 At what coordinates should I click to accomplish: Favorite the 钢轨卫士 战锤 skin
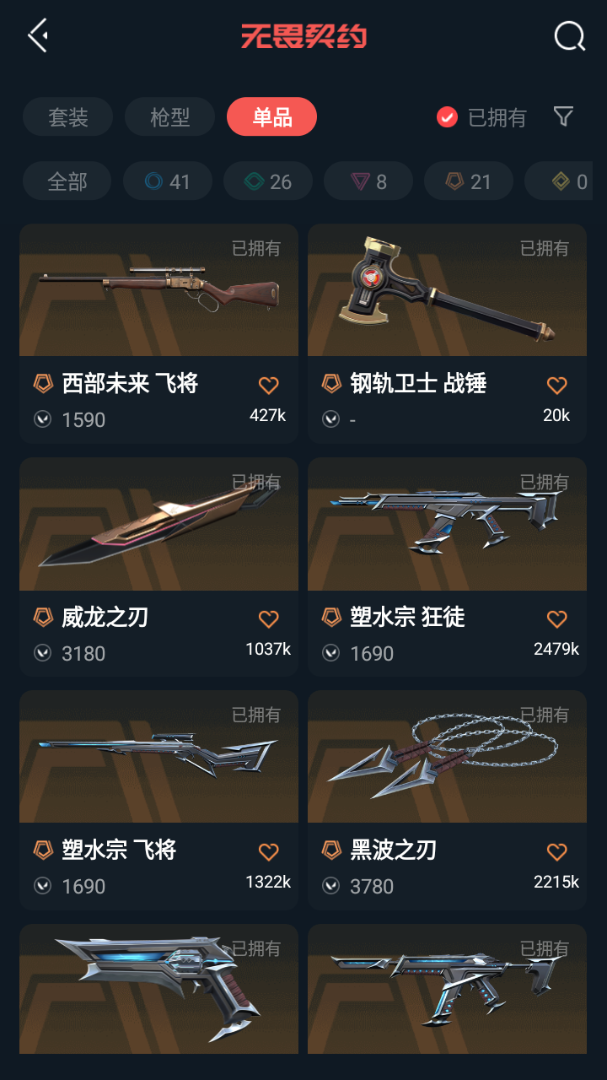click(557, 385)
